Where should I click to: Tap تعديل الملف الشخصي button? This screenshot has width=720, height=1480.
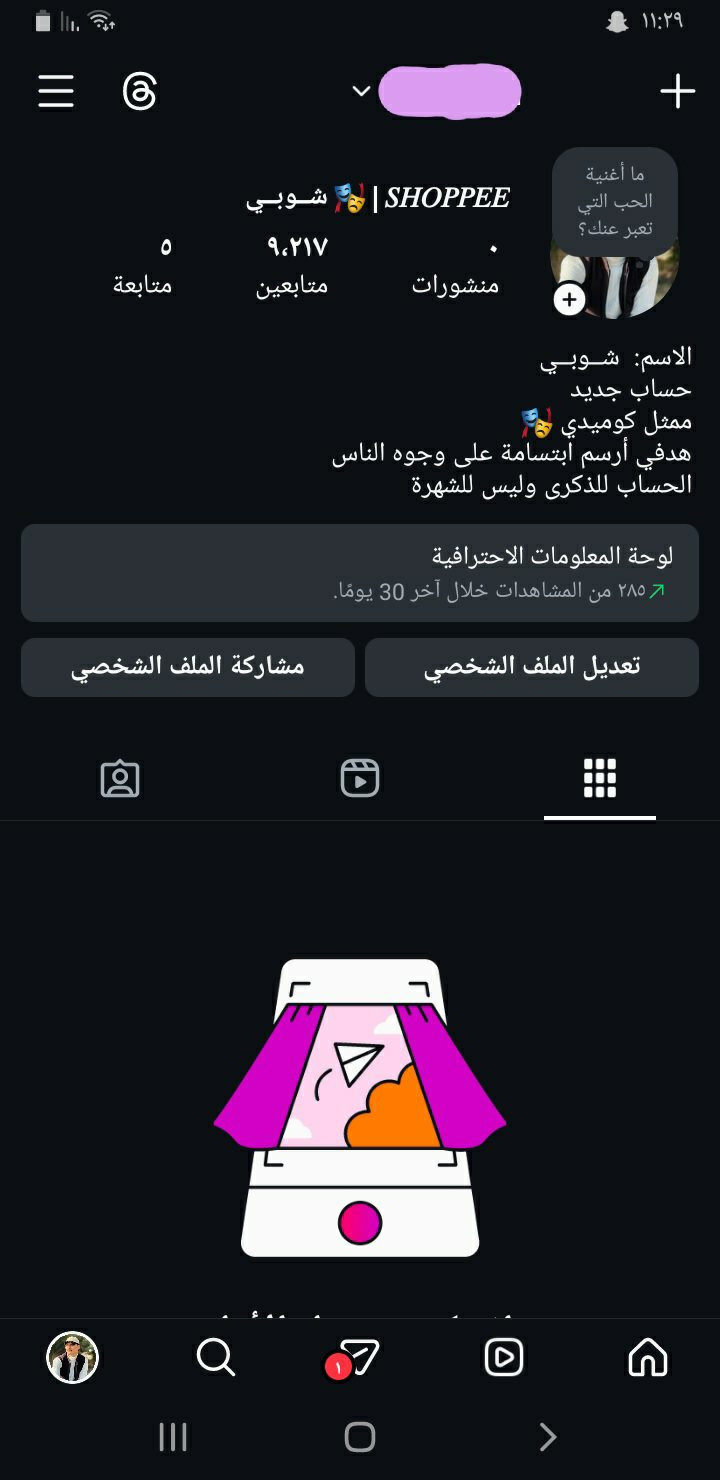[x=531, y=667]
